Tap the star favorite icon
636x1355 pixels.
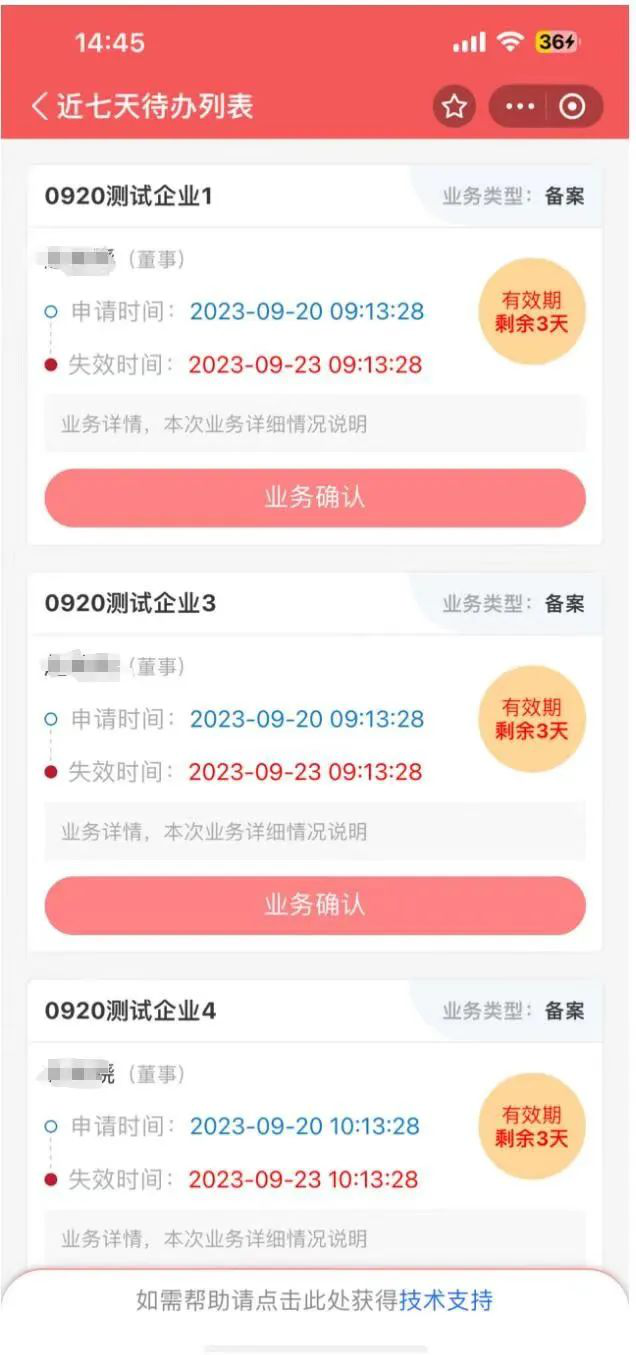coord(455,107)
